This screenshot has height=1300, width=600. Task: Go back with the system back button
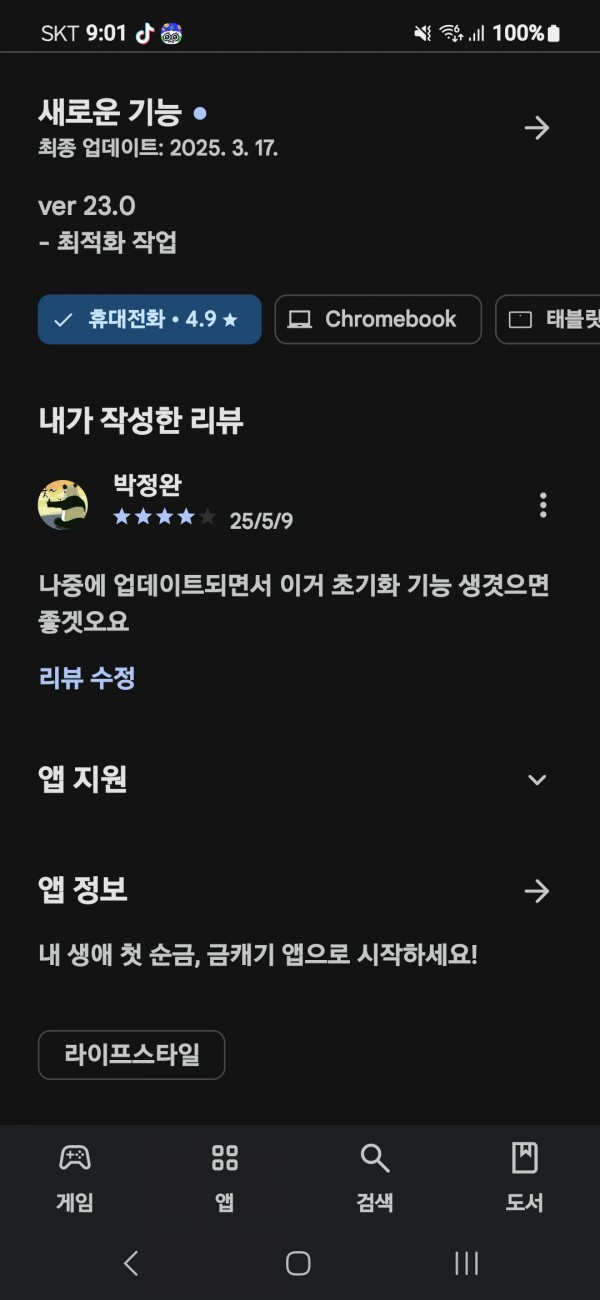pyautogui.click(x=131, y=1263)
